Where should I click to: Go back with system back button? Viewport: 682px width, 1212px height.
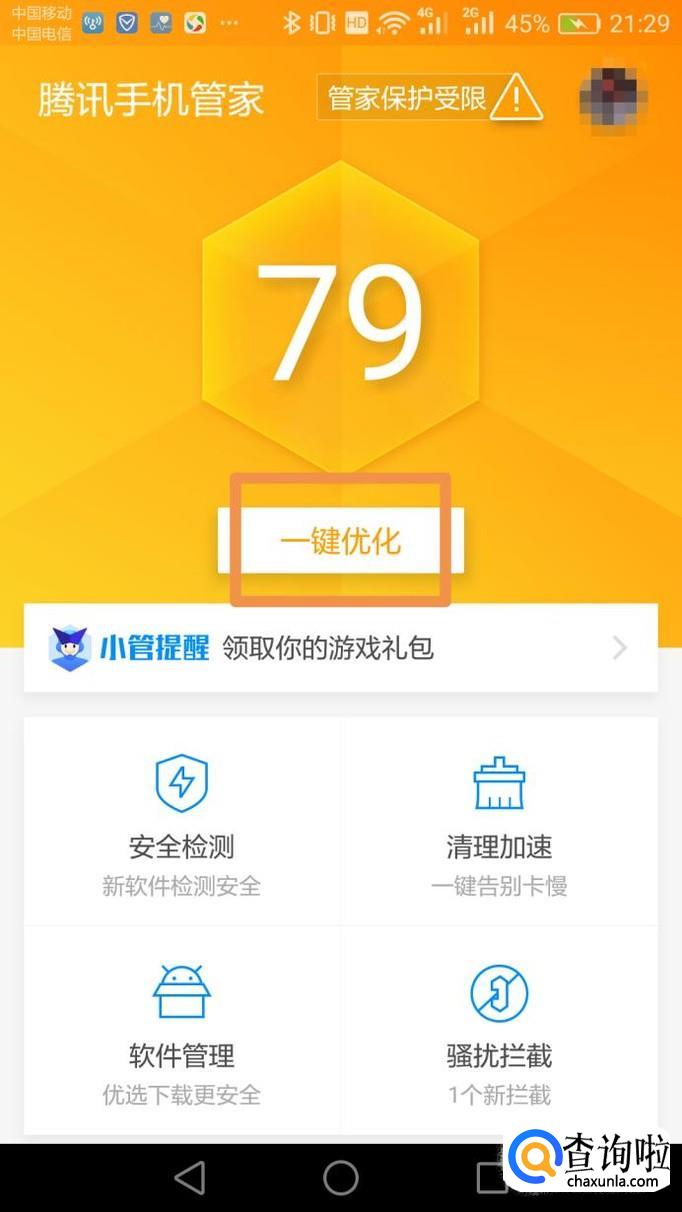[189, 1178]
